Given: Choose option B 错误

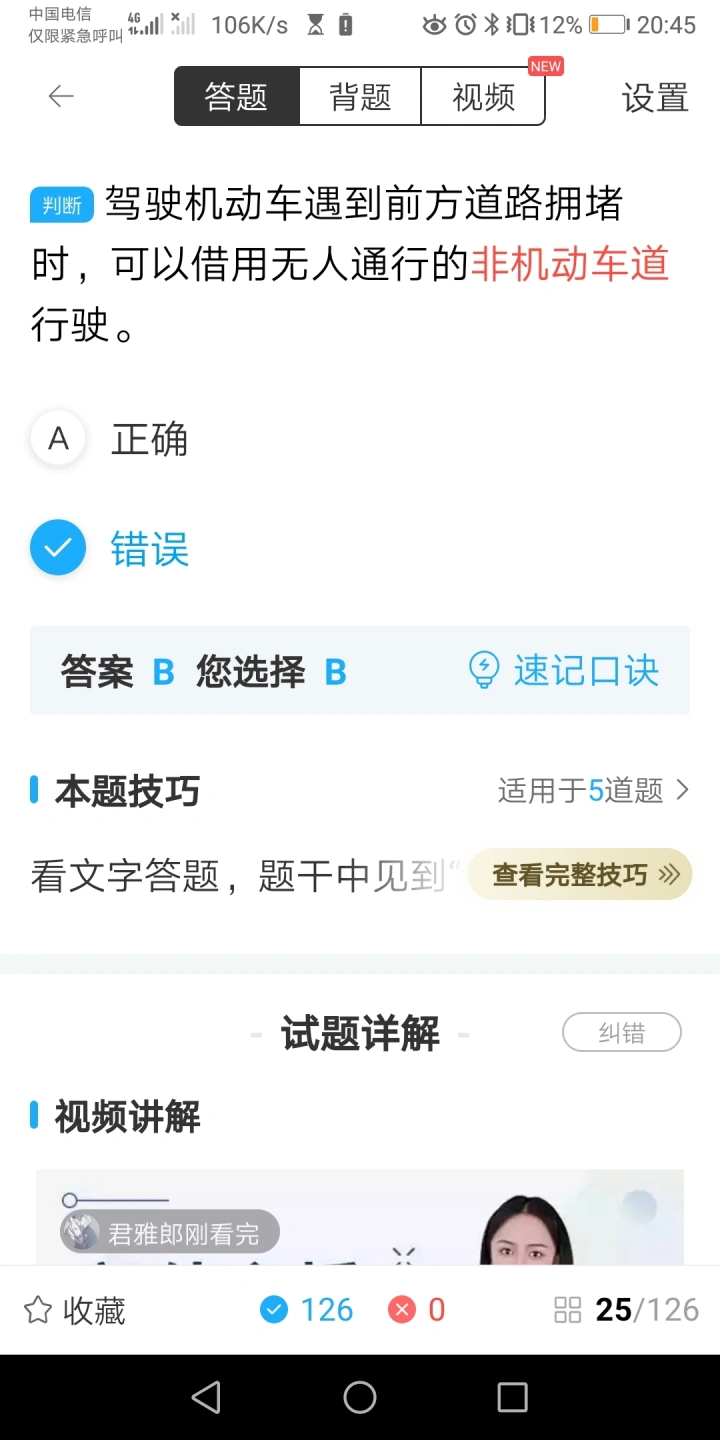Looking at the screenshot, I should pyautogui.click(x=110, y=549).
